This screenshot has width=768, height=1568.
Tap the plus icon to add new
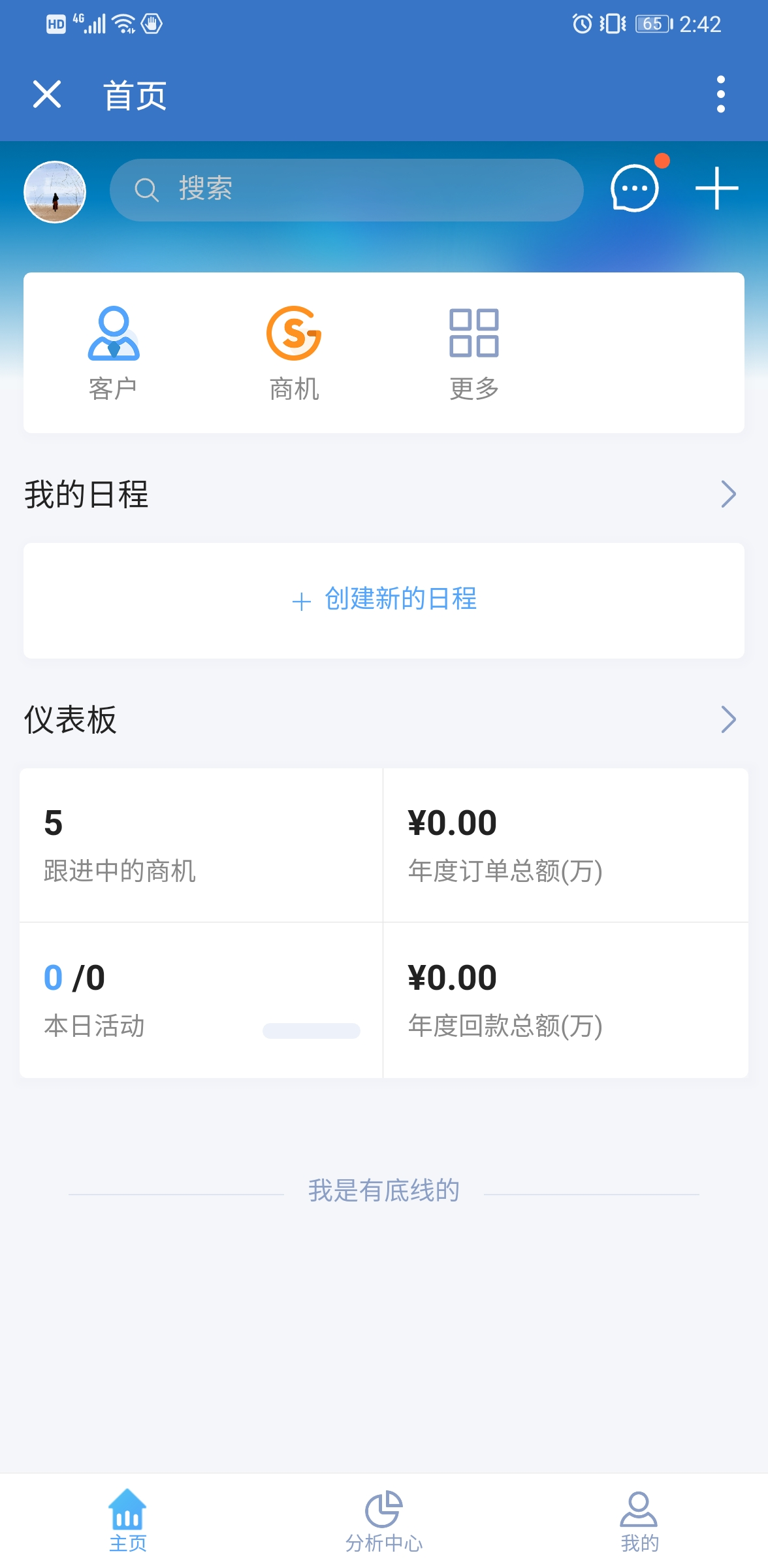coord(716,189)
